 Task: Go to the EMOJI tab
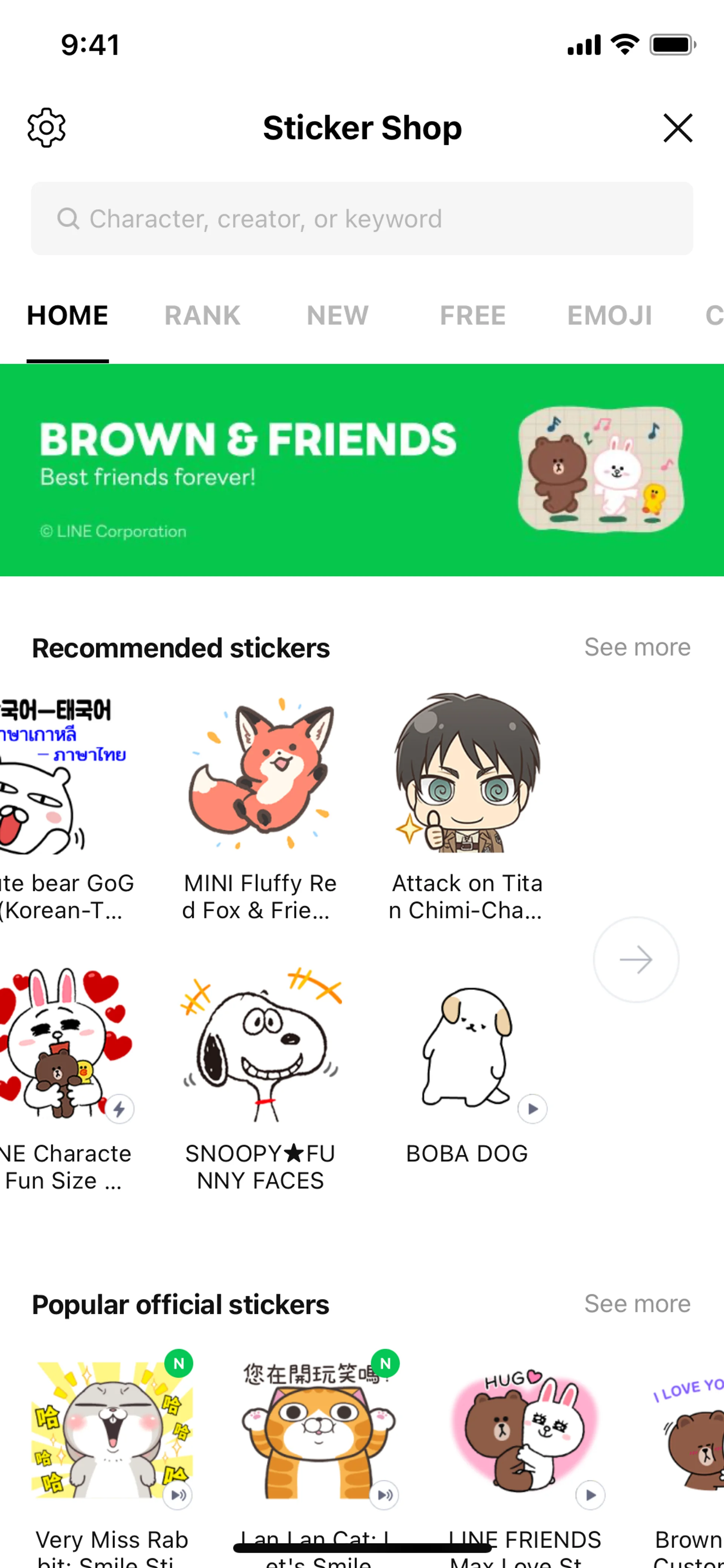[609, 315]
